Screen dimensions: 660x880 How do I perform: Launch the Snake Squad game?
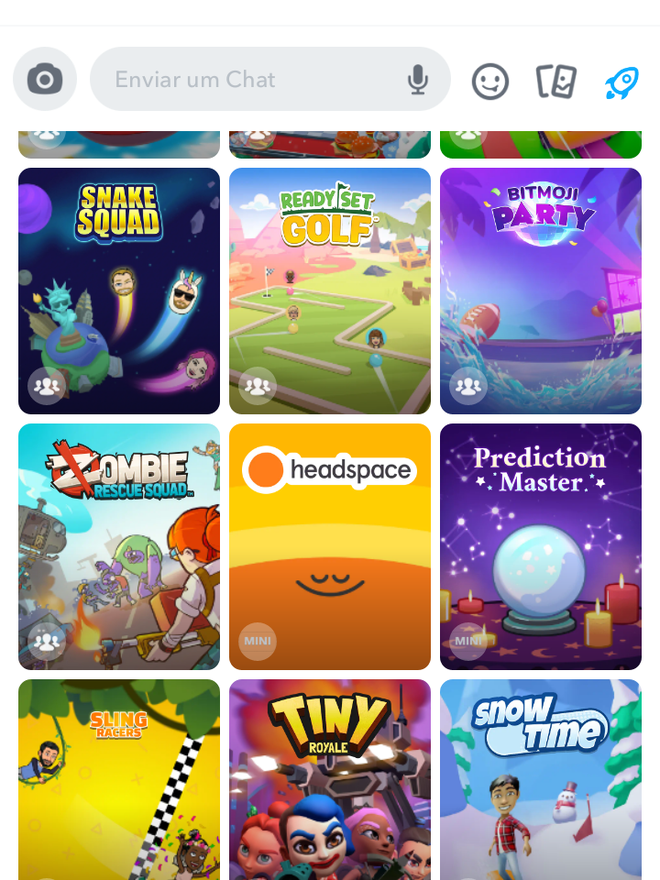(x=119, y=290)
